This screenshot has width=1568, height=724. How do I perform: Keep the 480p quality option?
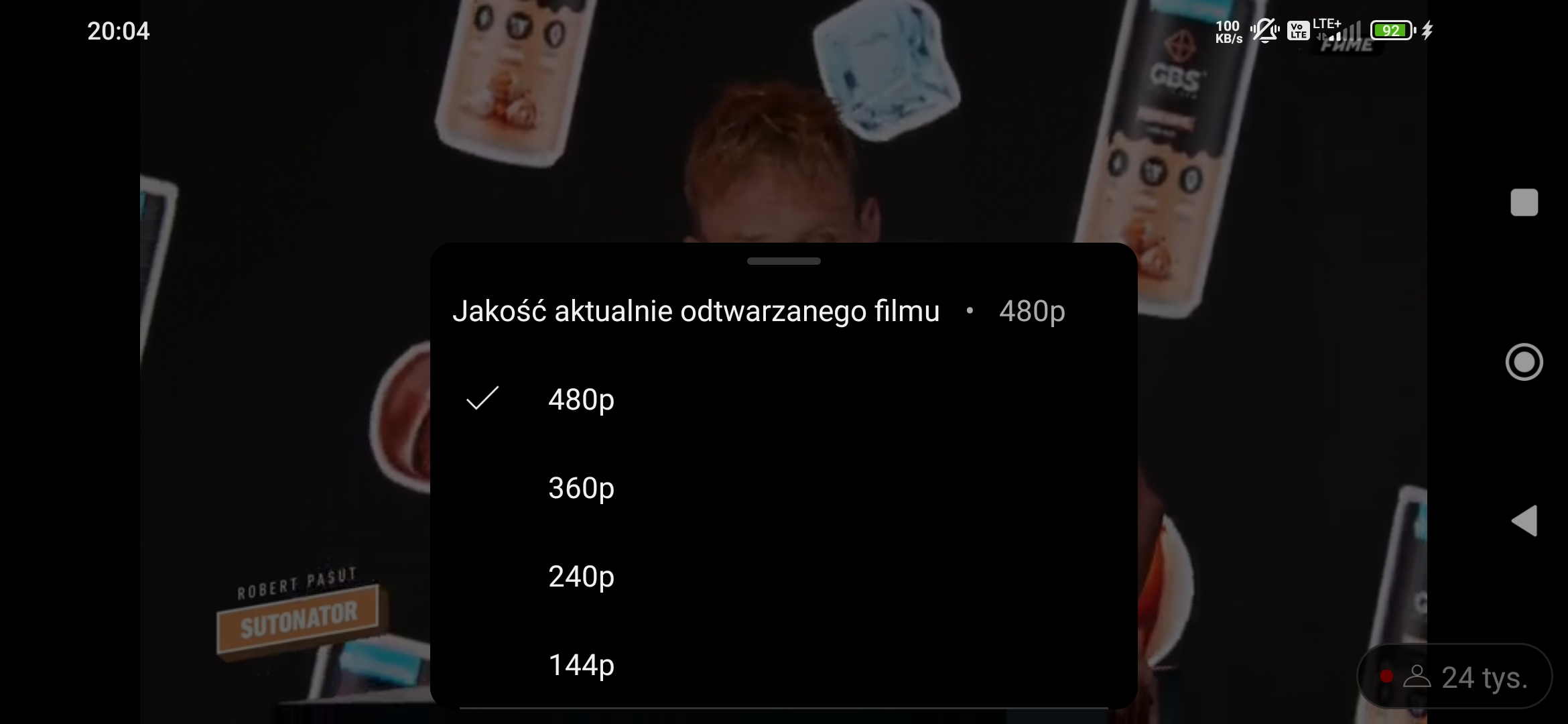pos(581,400)
